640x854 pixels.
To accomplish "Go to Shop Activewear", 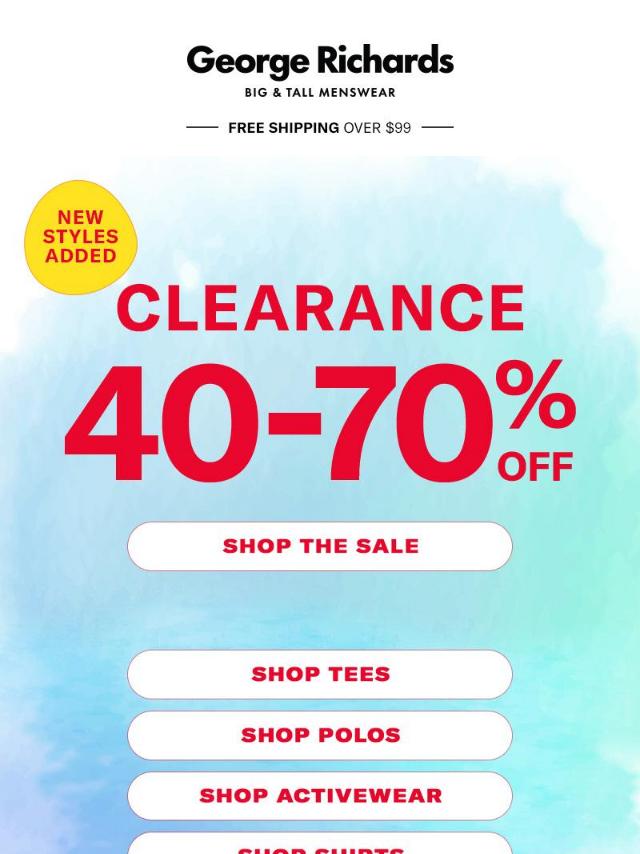I will pos(320,796).
